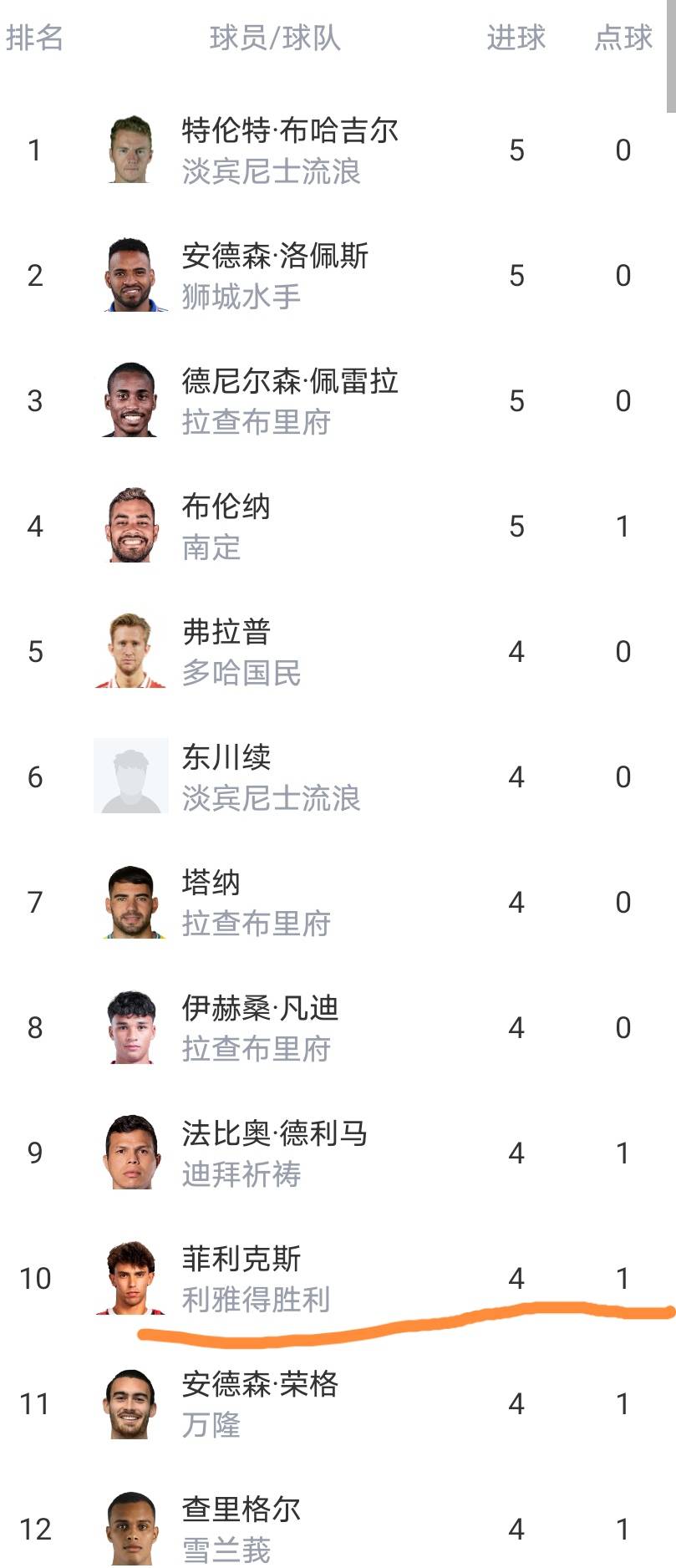View 伊赫桑·凡迪's scorer entry
This screenshot has width=676, height=1568.
(x=260, y=1028)
